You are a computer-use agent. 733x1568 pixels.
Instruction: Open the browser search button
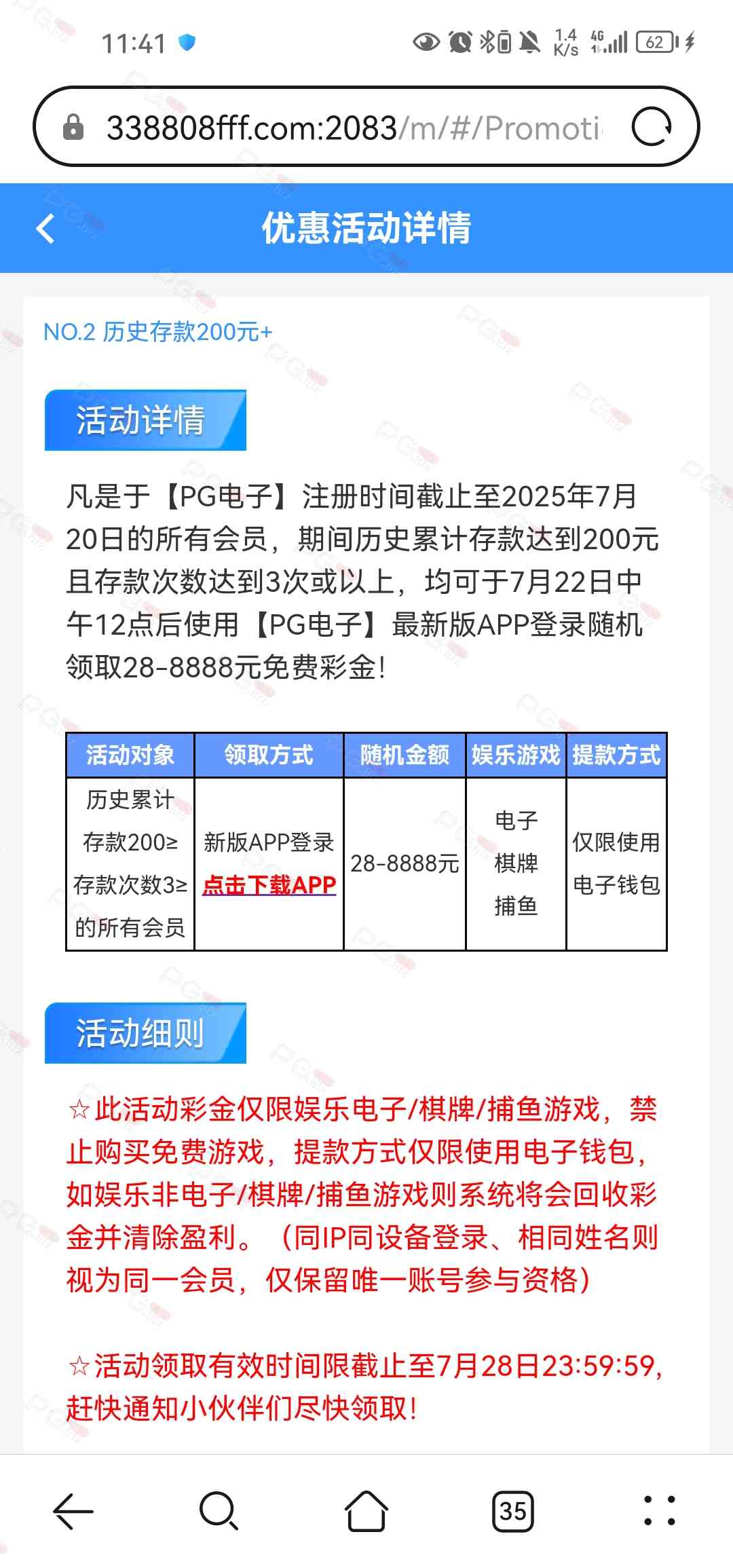point(219,1512)
